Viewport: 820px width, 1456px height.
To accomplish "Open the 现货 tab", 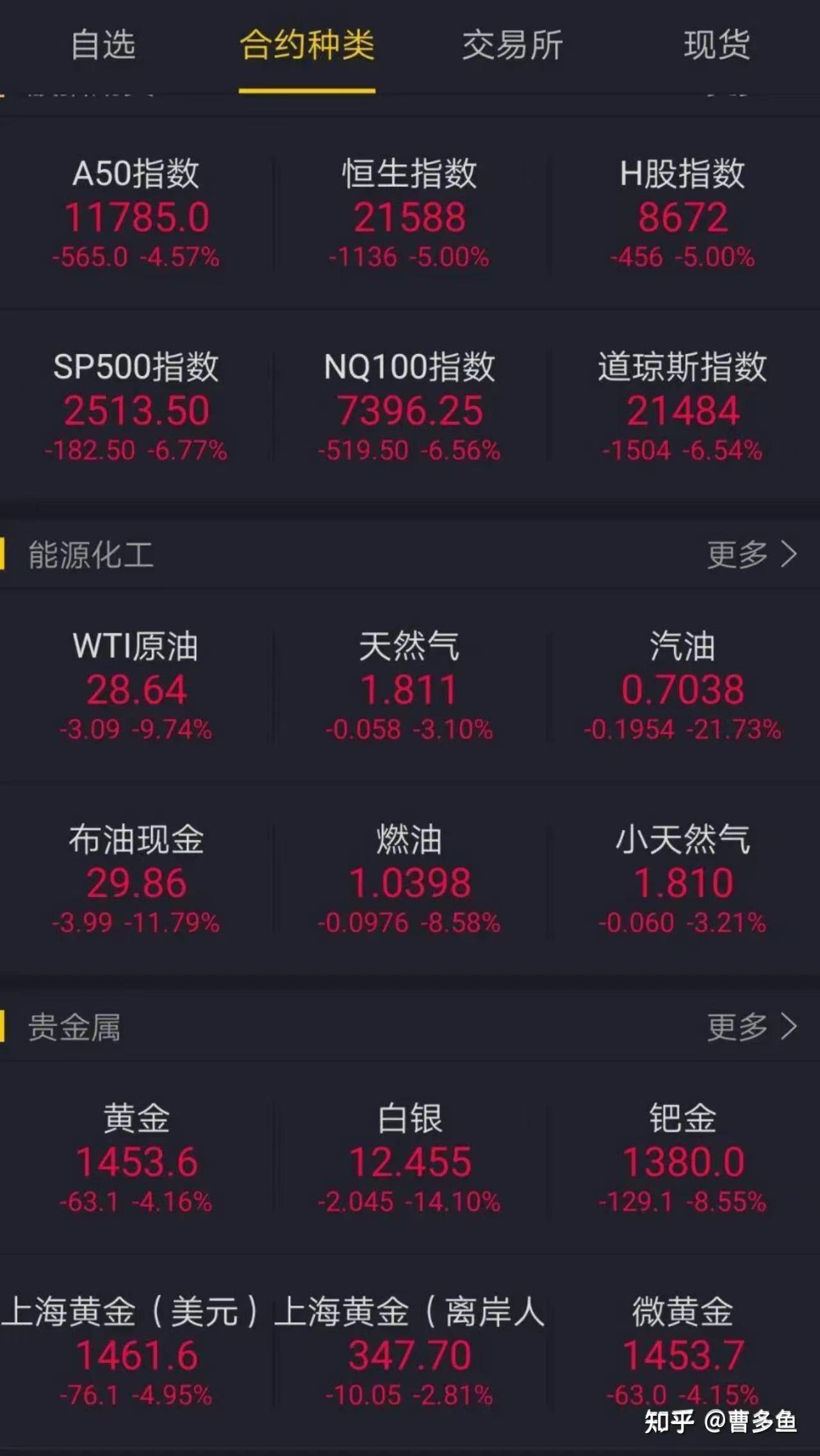I will (x=716, y=46).
